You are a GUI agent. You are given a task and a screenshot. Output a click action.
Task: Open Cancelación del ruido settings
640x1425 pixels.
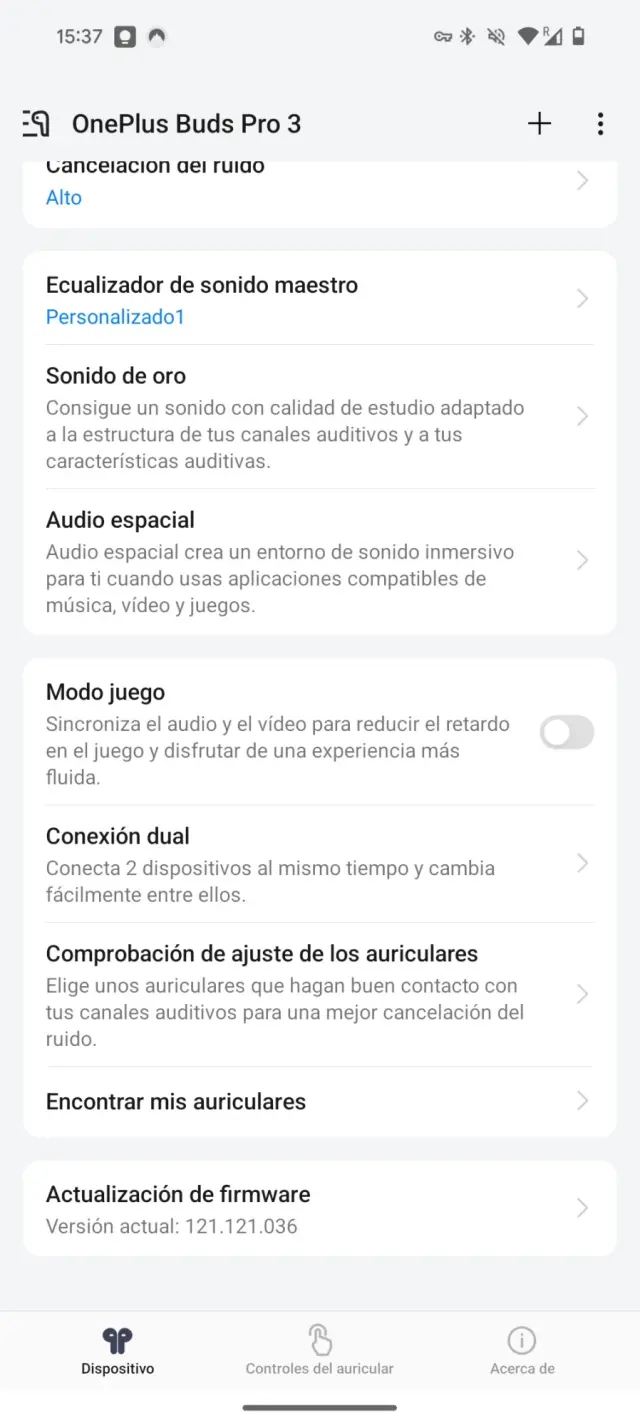pos(319,187)
